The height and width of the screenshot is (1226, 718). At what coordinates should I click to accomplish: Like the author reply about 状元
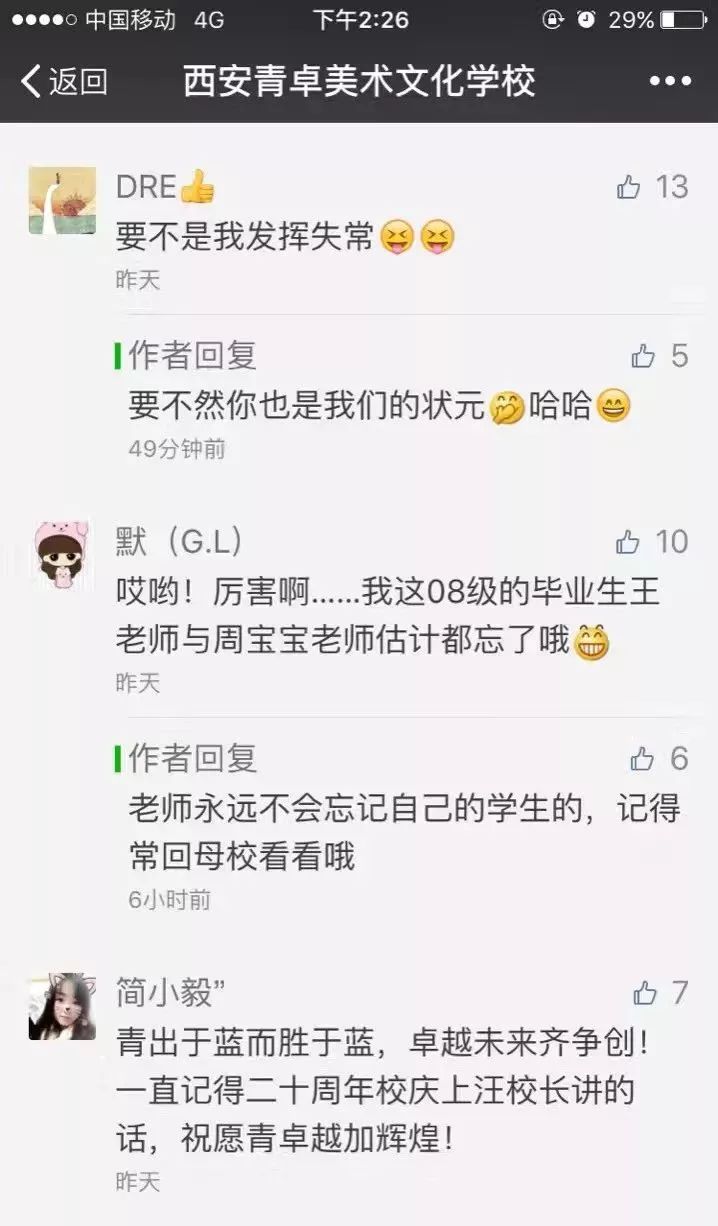pyautogui.click(x=643, y=356)
